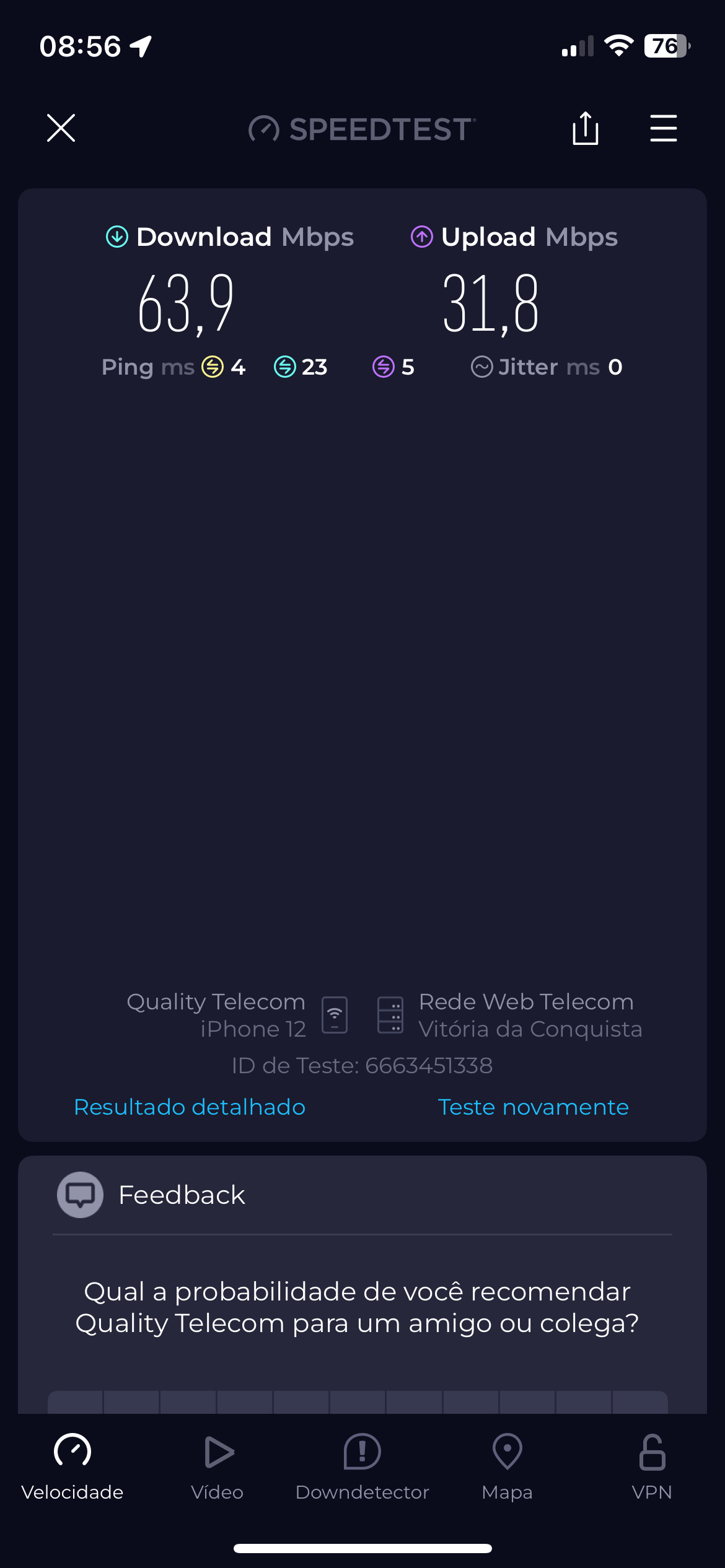Screen dimensions: 725x1568
Task: Close the speed test results
Action: click(x=61, y=128)
